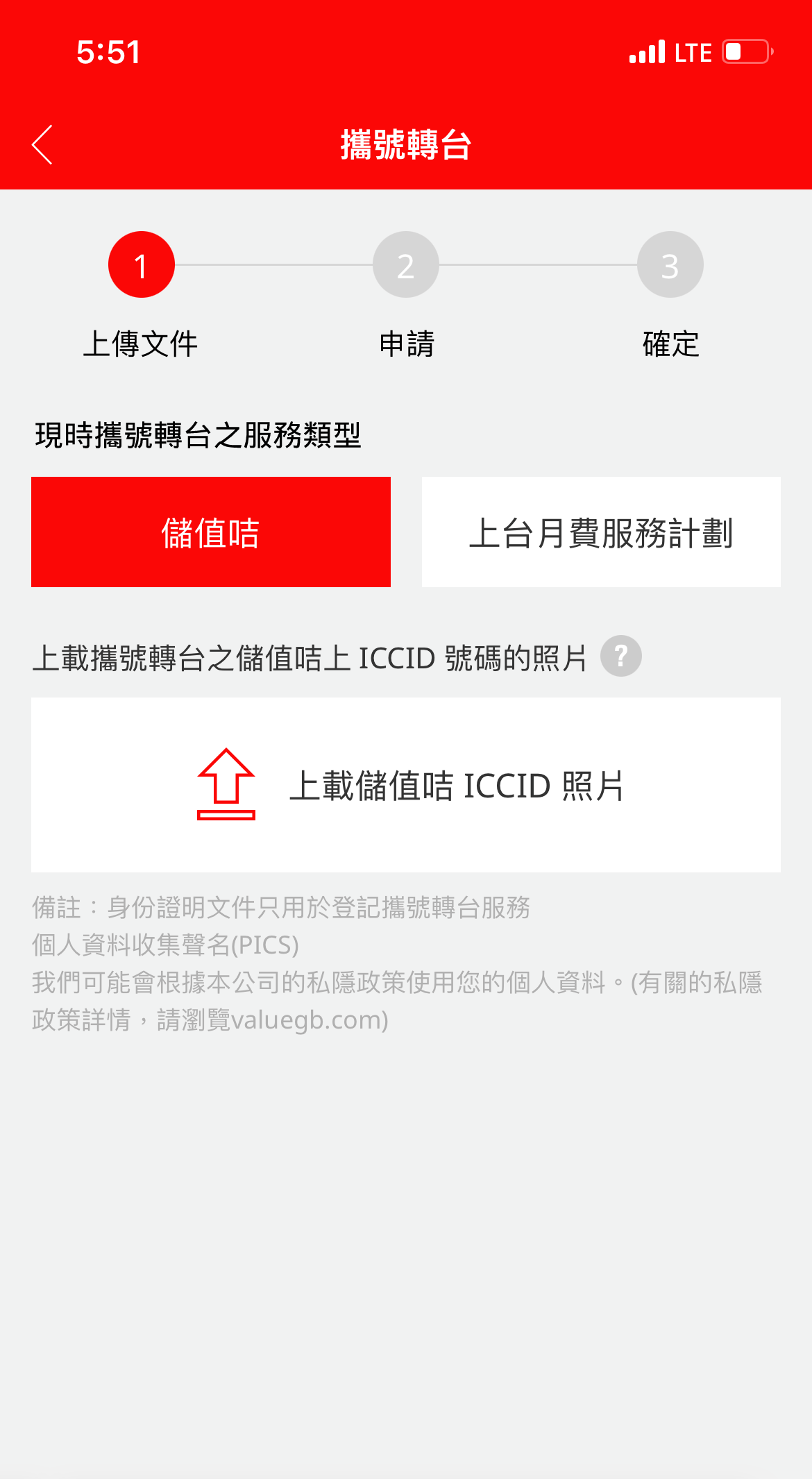Switch to 上台月費服務計劃 service type
Image resolution: width=812 pixels, height=1479 pixels.
tap(601, 532)
